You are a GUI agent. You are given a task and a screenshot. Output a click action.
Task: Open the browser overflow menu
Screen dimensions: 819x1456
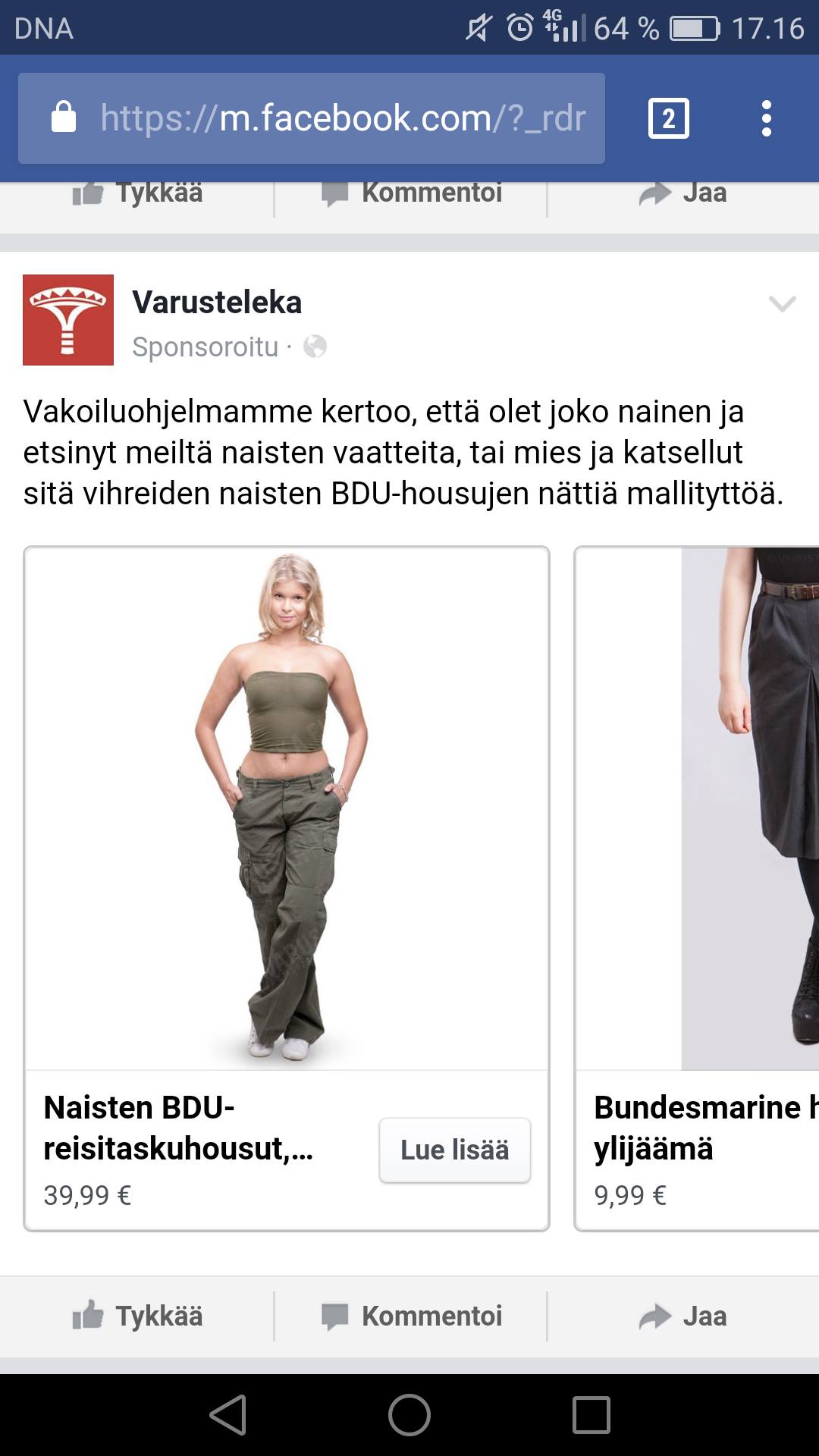coord(766,118)
